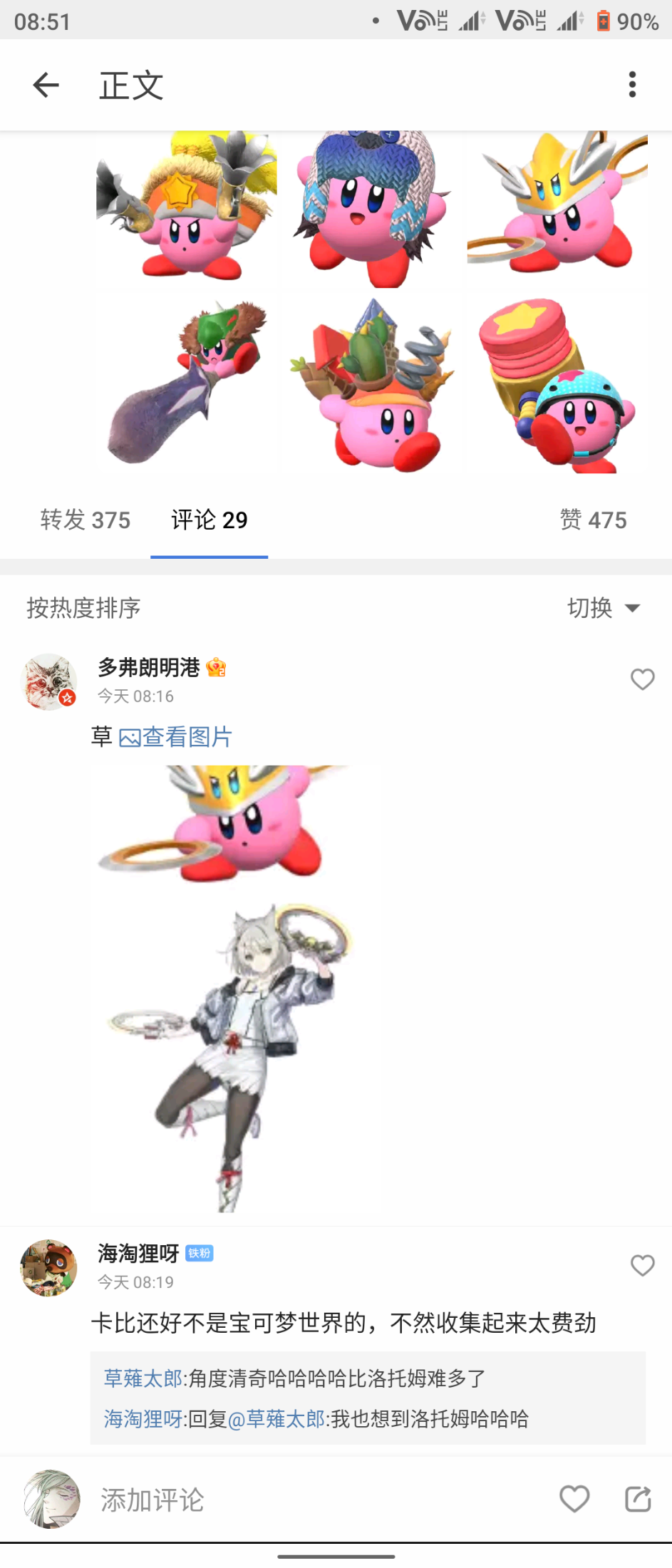Go back from the 正文 page
The image size is (672, 1568).
coord(46,85)
